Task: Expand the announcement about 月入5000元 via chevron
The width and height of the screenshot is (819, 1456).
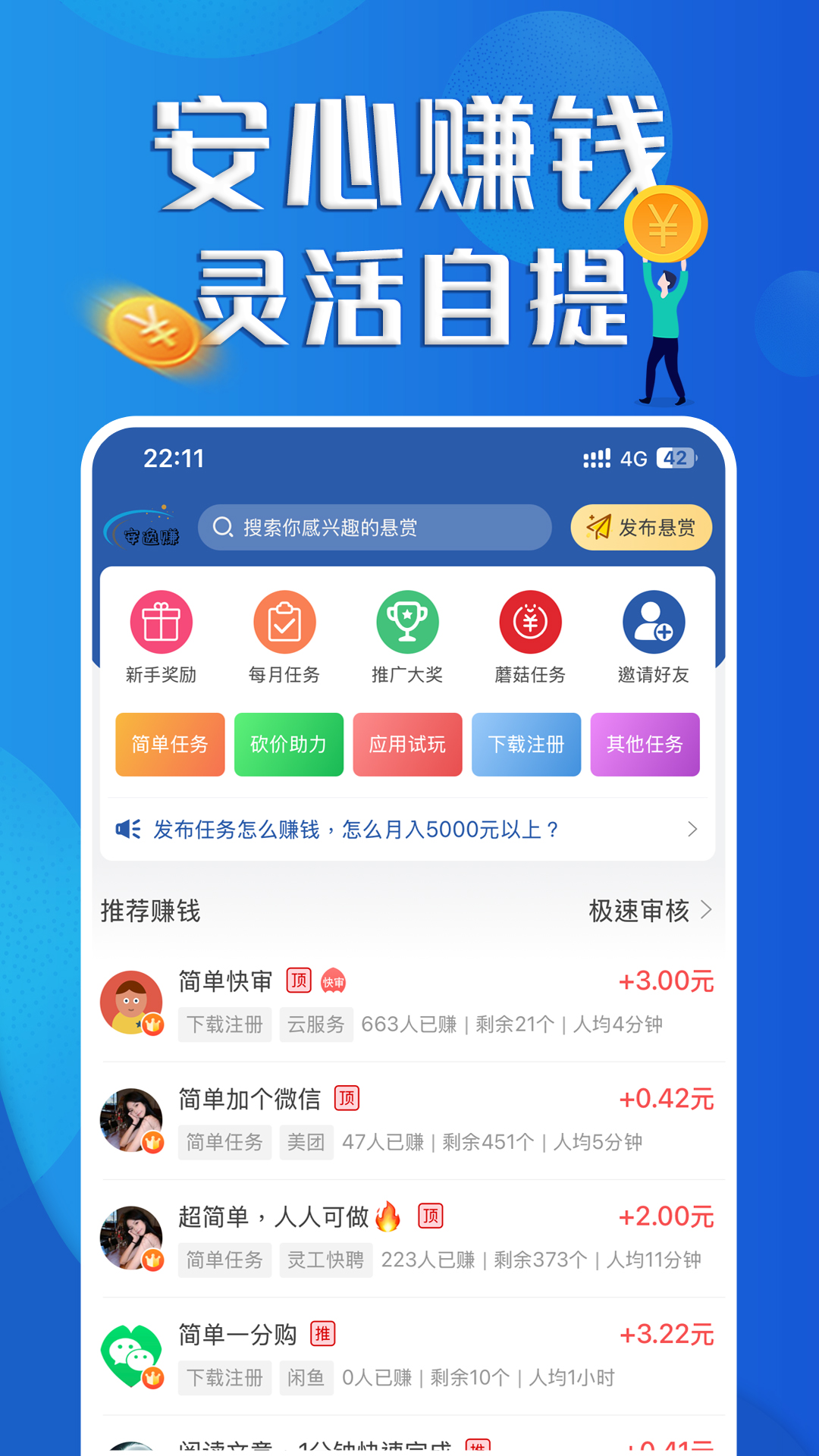Action: coord(691,829)
